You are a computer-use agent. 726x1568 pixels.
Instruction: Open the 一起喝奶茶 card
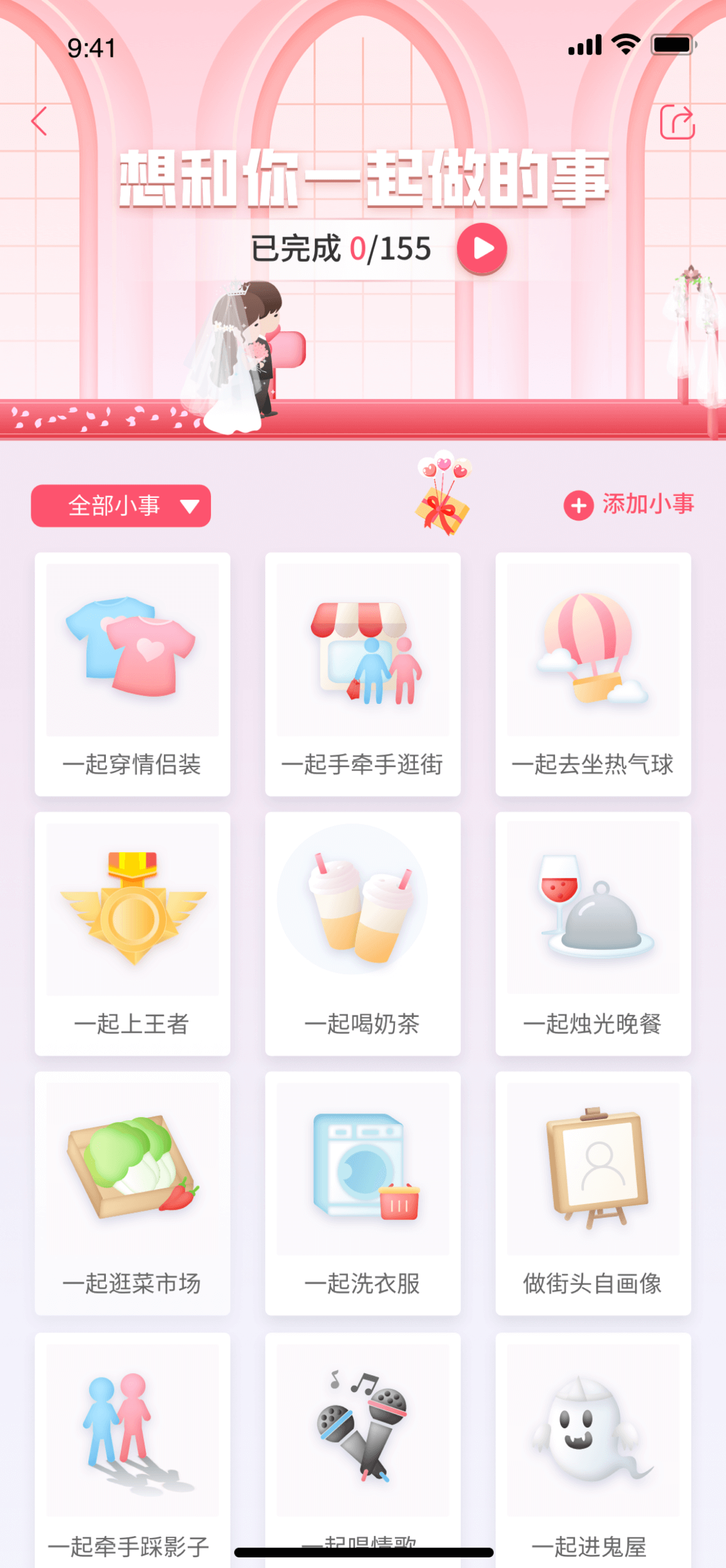(x=363, y=933)
